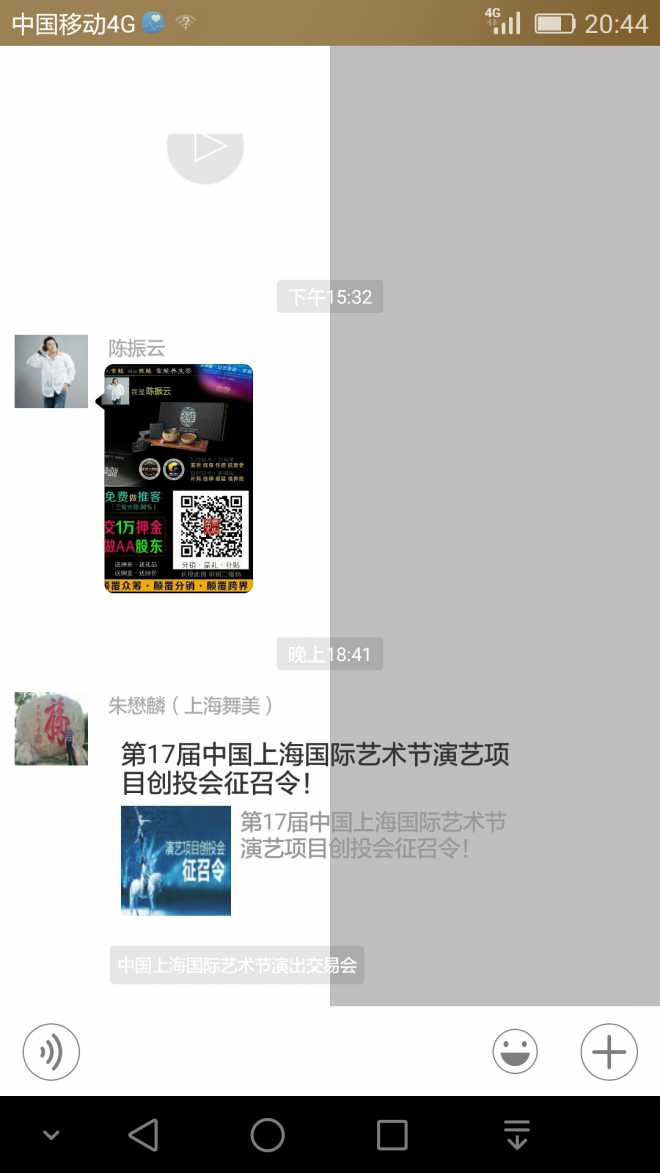Hide the navigation bar with the down chevron
The height and width of the screenshot is (1173, 660).
pyautogui.click(x=51, y=1135)
